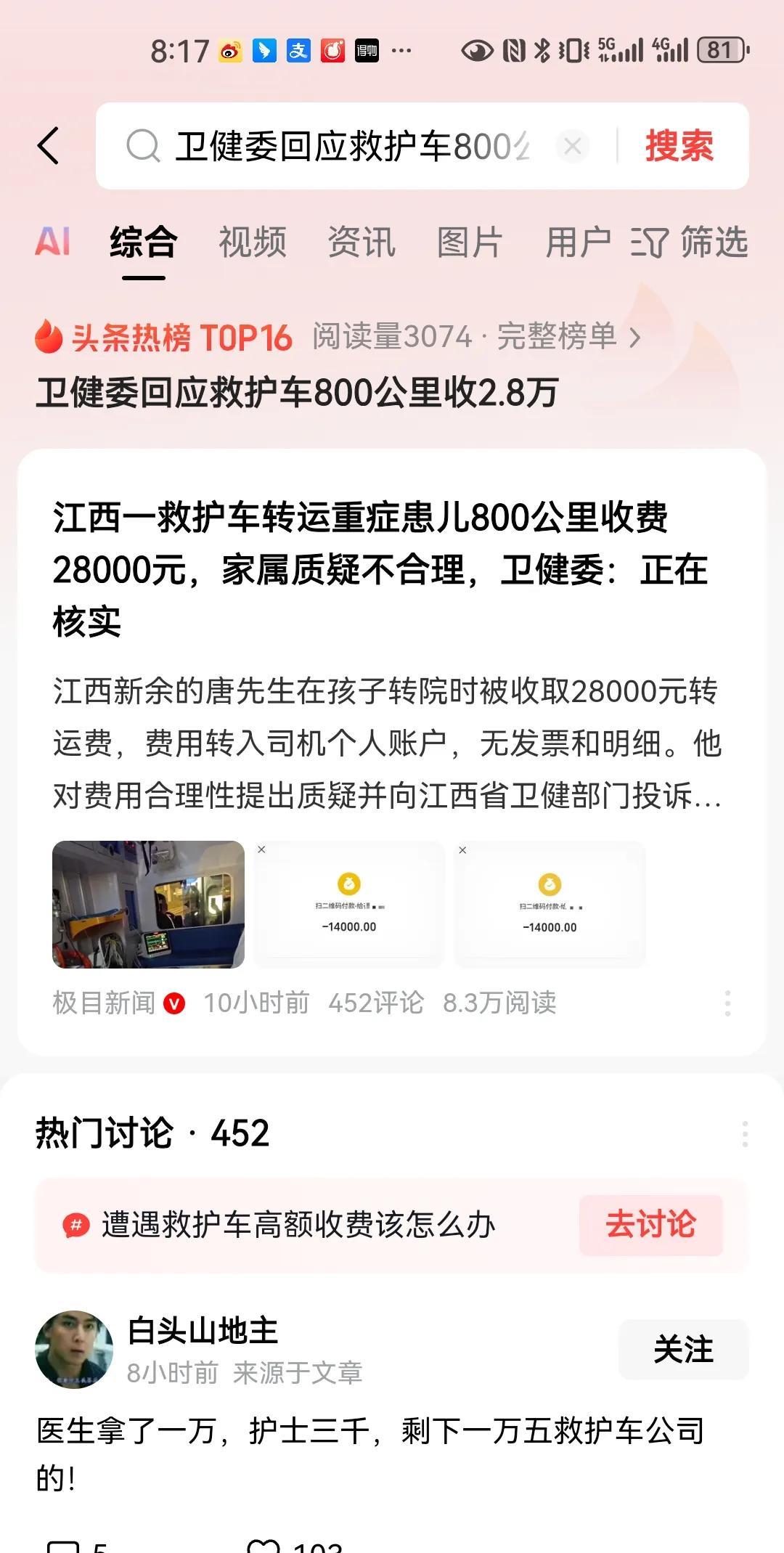Switch to the AI tab
Image resolution: width=784 pixels, height=1553 pixels.
(53, 242)
